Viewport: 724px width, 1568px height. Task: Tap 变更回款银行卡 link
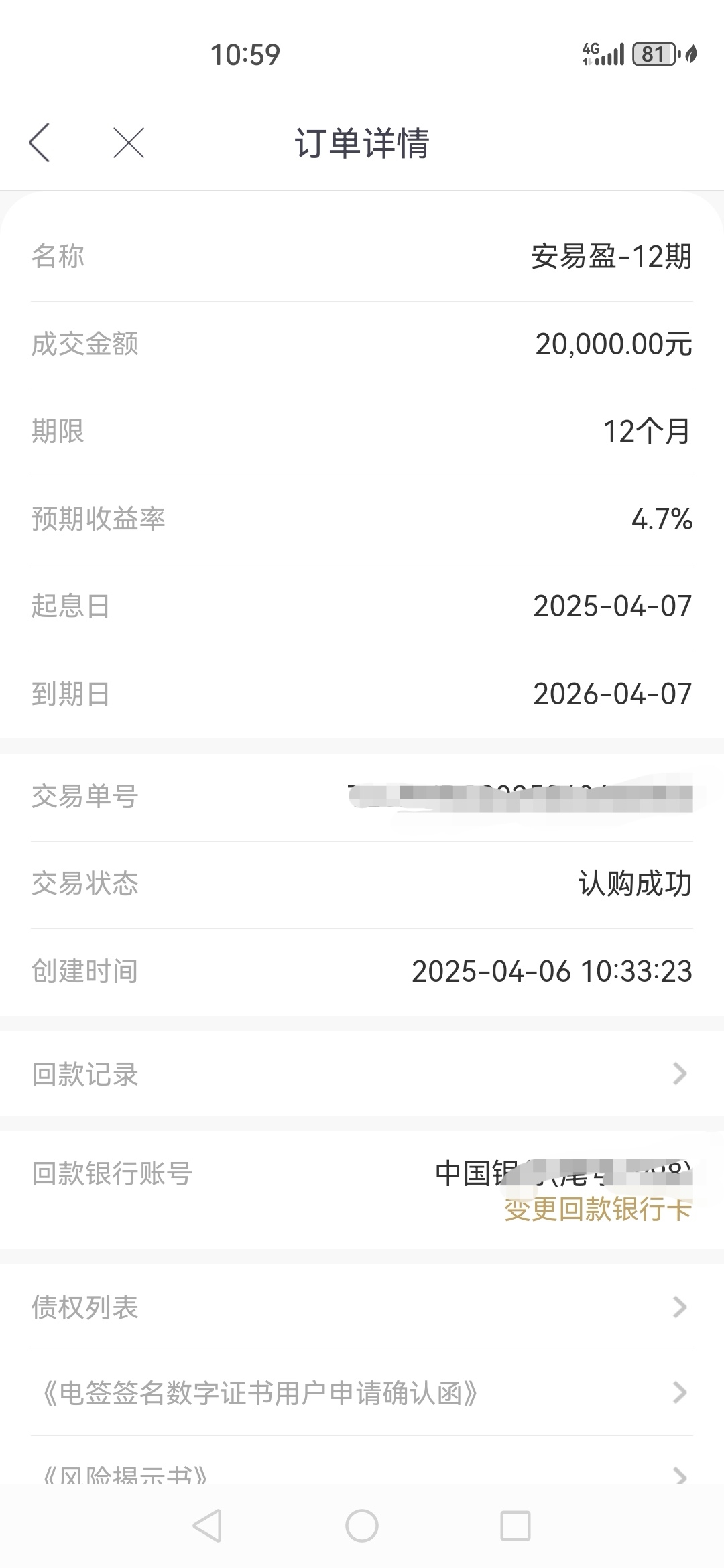click(x=597, y=1210)
